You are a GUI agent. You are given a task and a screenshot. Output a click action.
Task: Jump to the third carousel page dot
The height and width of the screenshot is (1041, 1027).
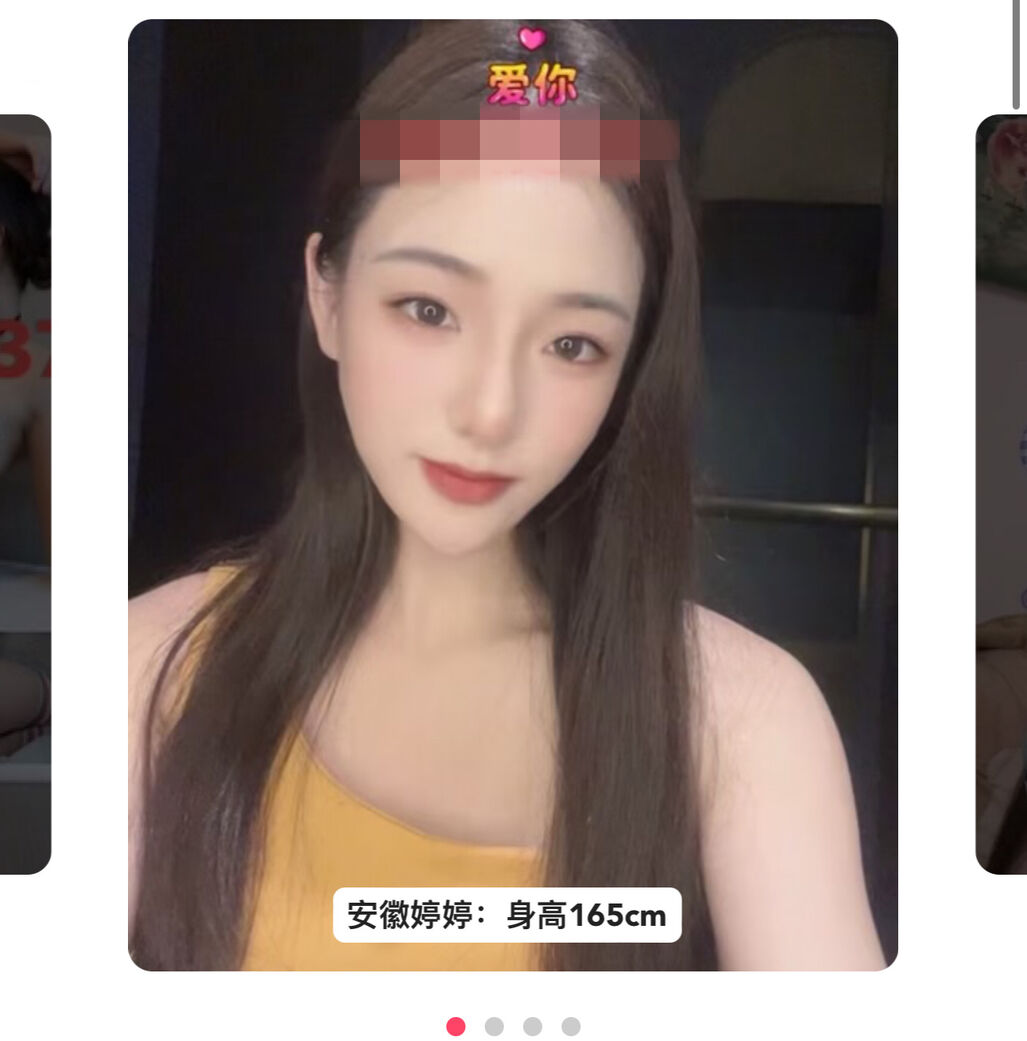532,1026
